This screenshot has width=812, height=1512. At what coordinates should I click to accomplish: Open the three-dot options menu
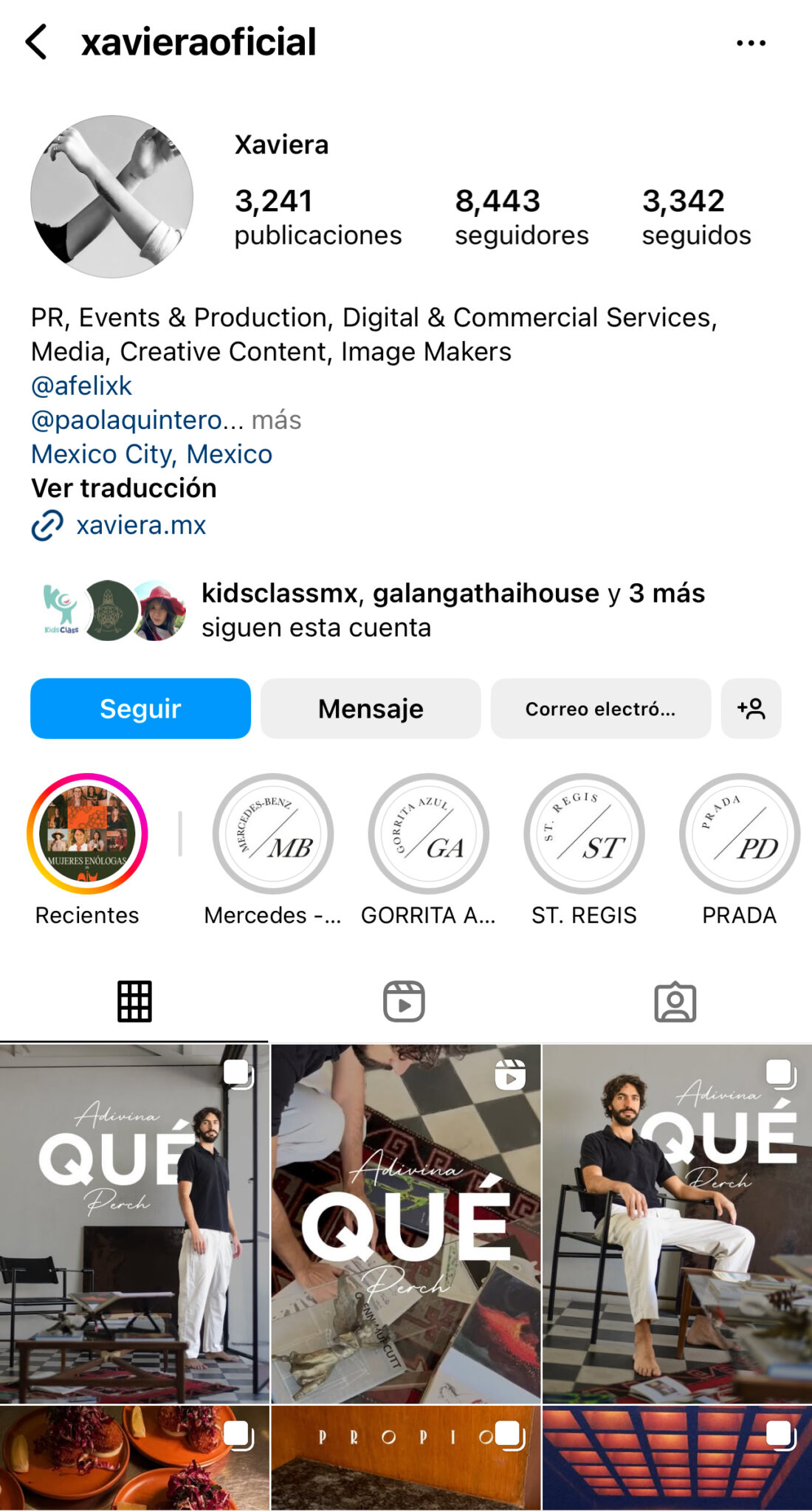pyautogui.click(x=750, y=42)
